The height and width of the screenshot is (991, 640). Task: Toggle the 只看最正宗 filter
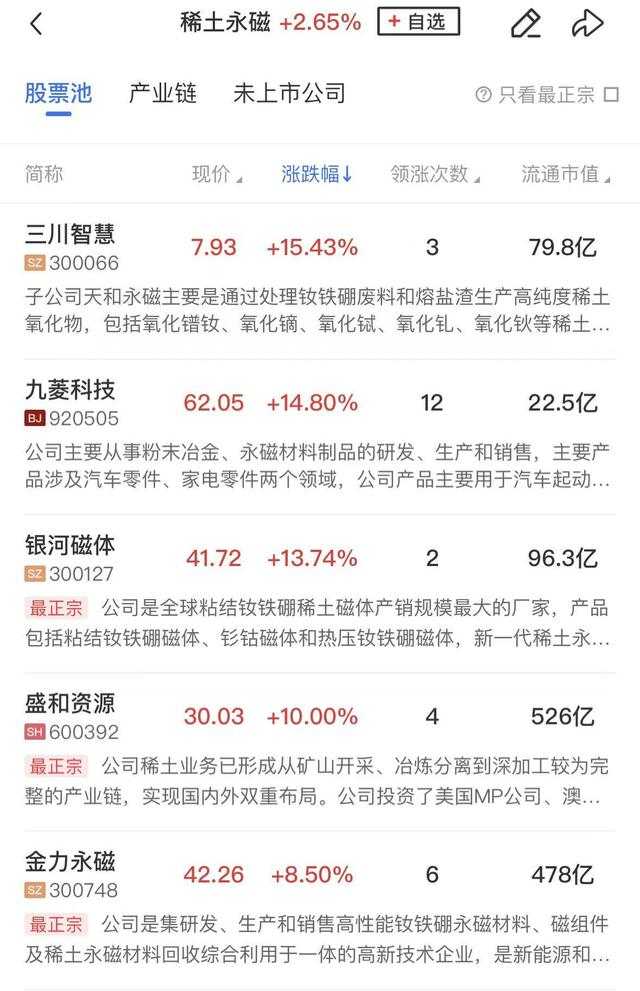click(546, 95)
